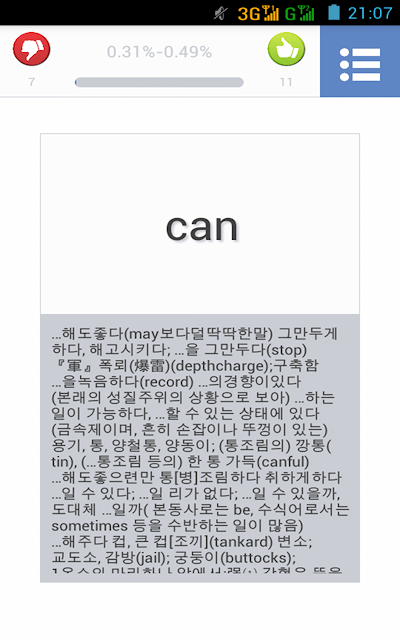The height and width of the screenshot is (640, 400).
Task: Open the word list menu
Action: click(360, 61)
